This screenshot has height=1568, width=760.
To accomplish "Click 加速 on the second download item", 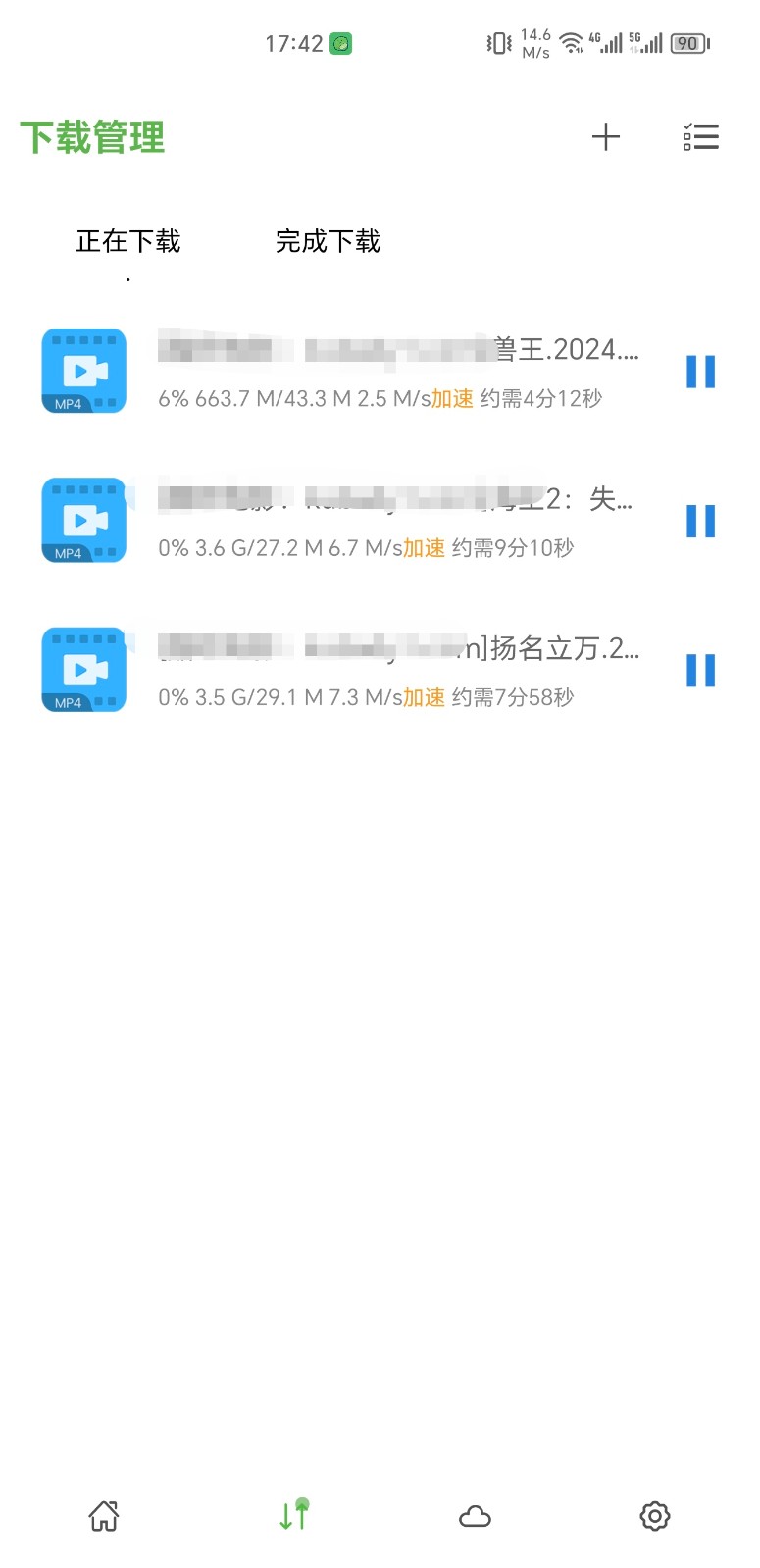I will click(x=424, y=548).
